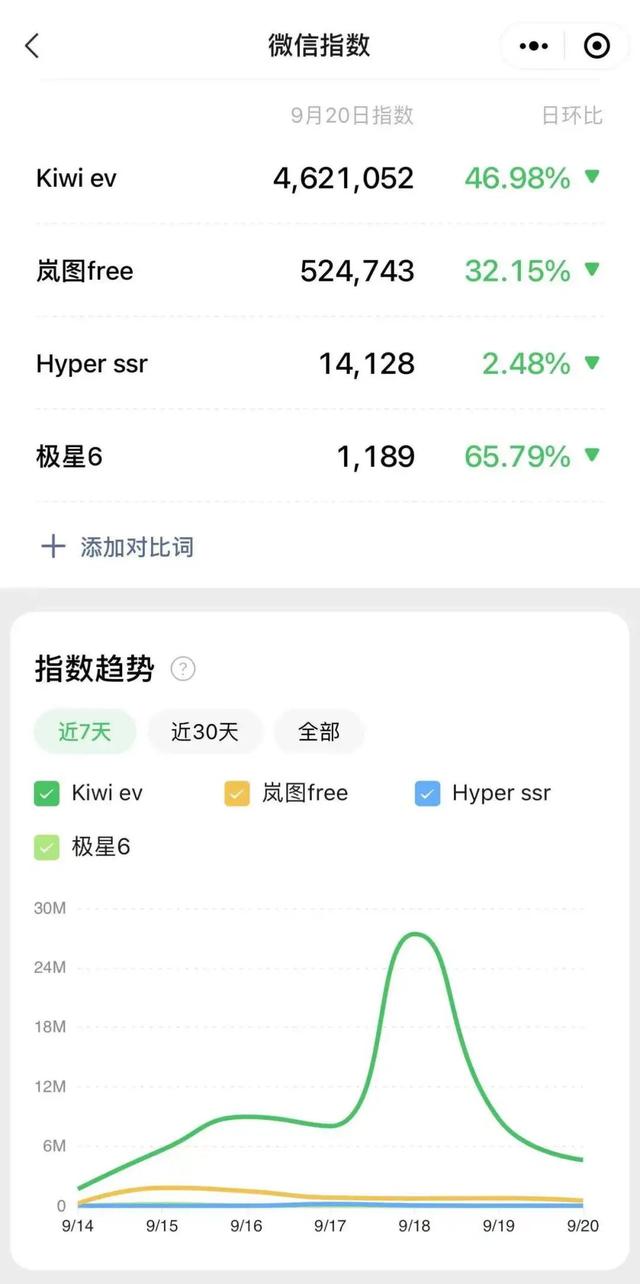The image size is (640, 1284).
Task: Select the 近7天 range
Action: [85, 732]
